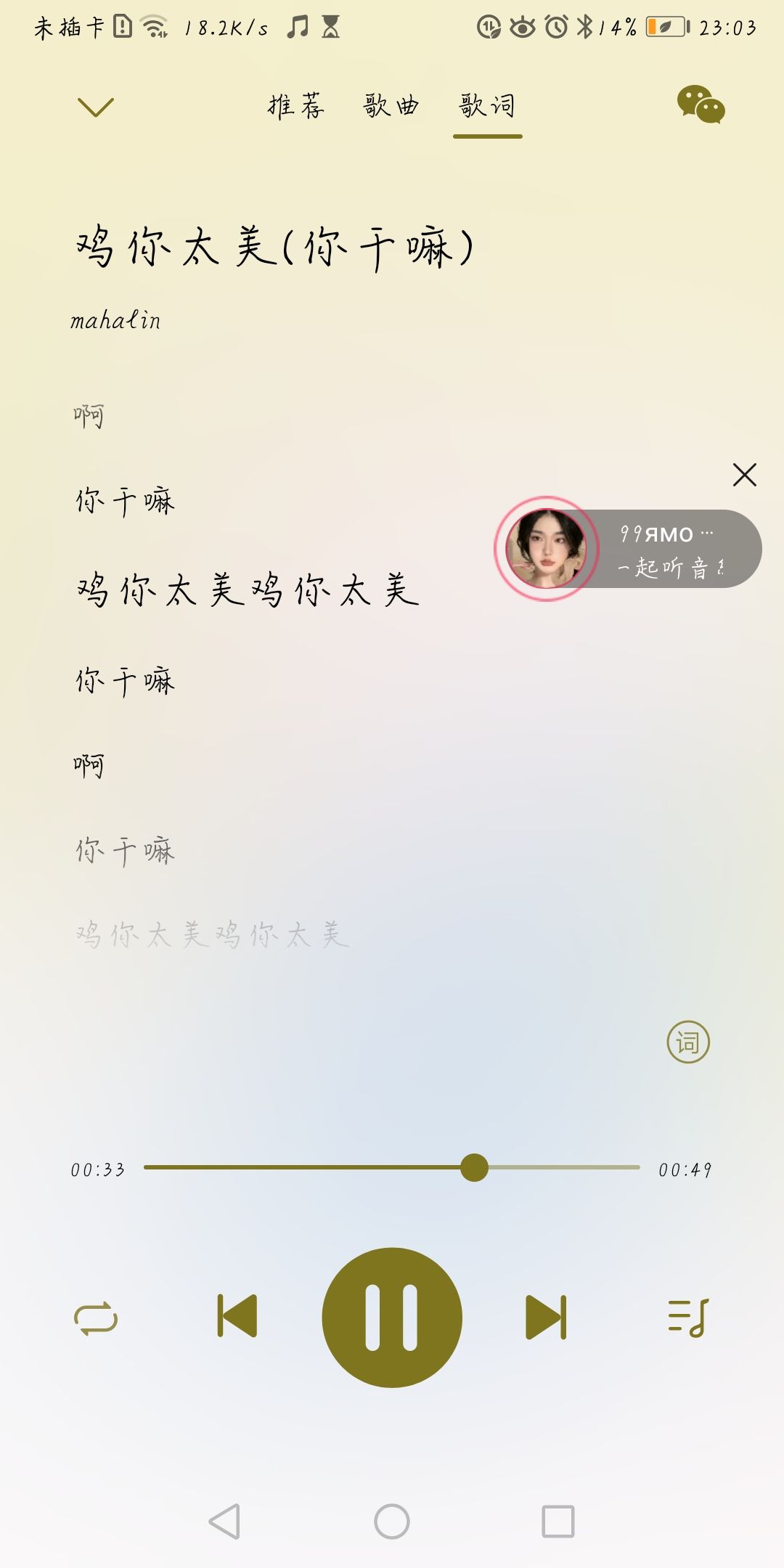Open the playlist queue
The image size is (784, 1568).
pos(687,1318)
